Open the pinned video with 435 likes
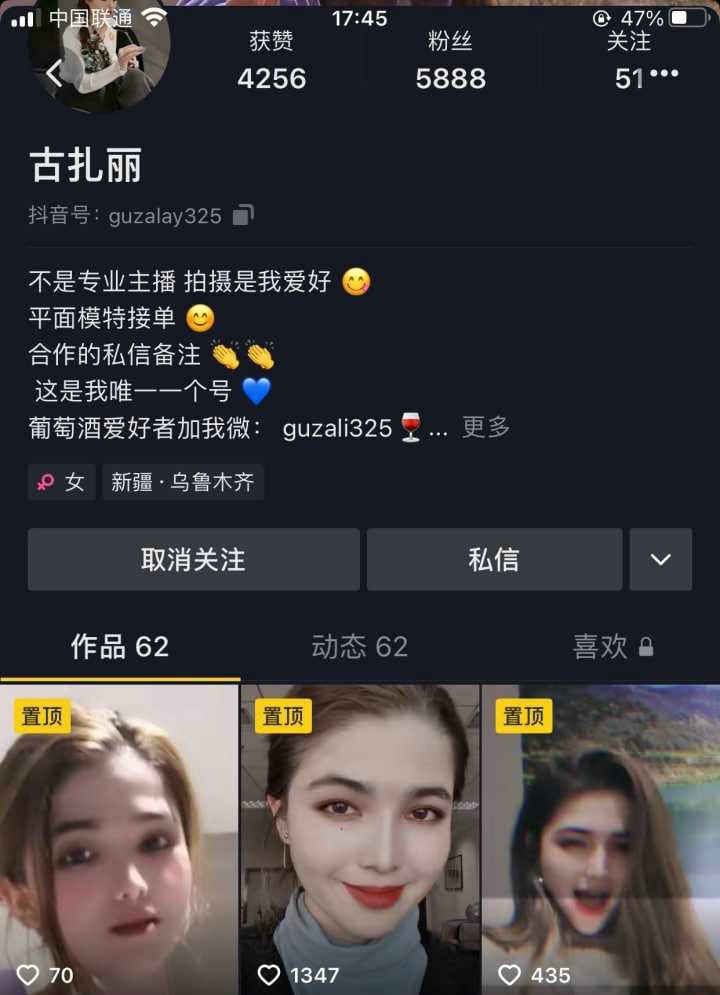The image size is (720, 995). pyautogui.click(x=600, y=840)
